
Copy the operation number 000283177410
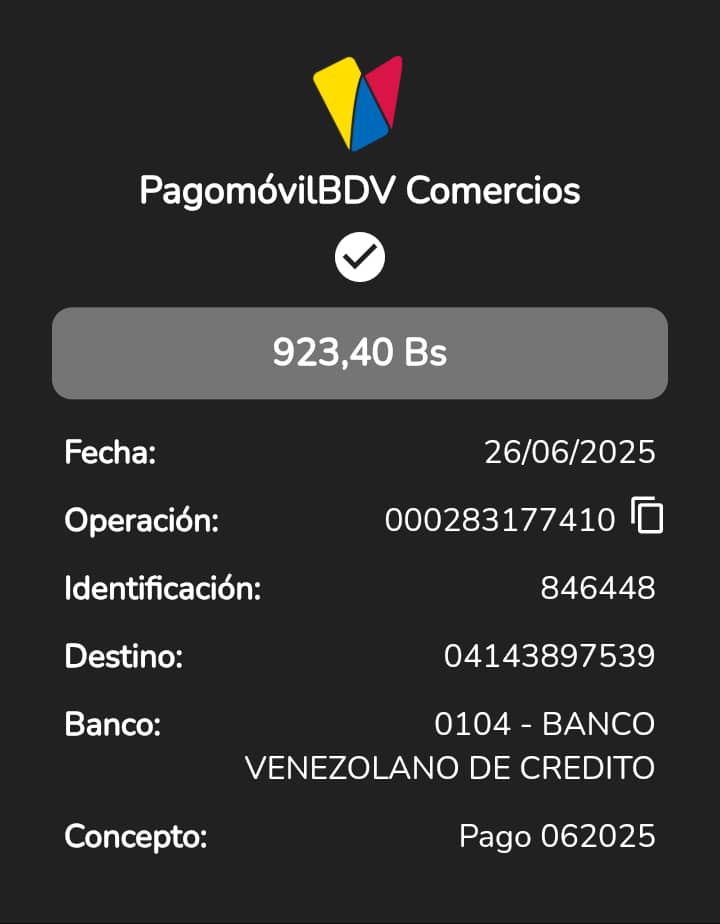click(x=647, y=516)
